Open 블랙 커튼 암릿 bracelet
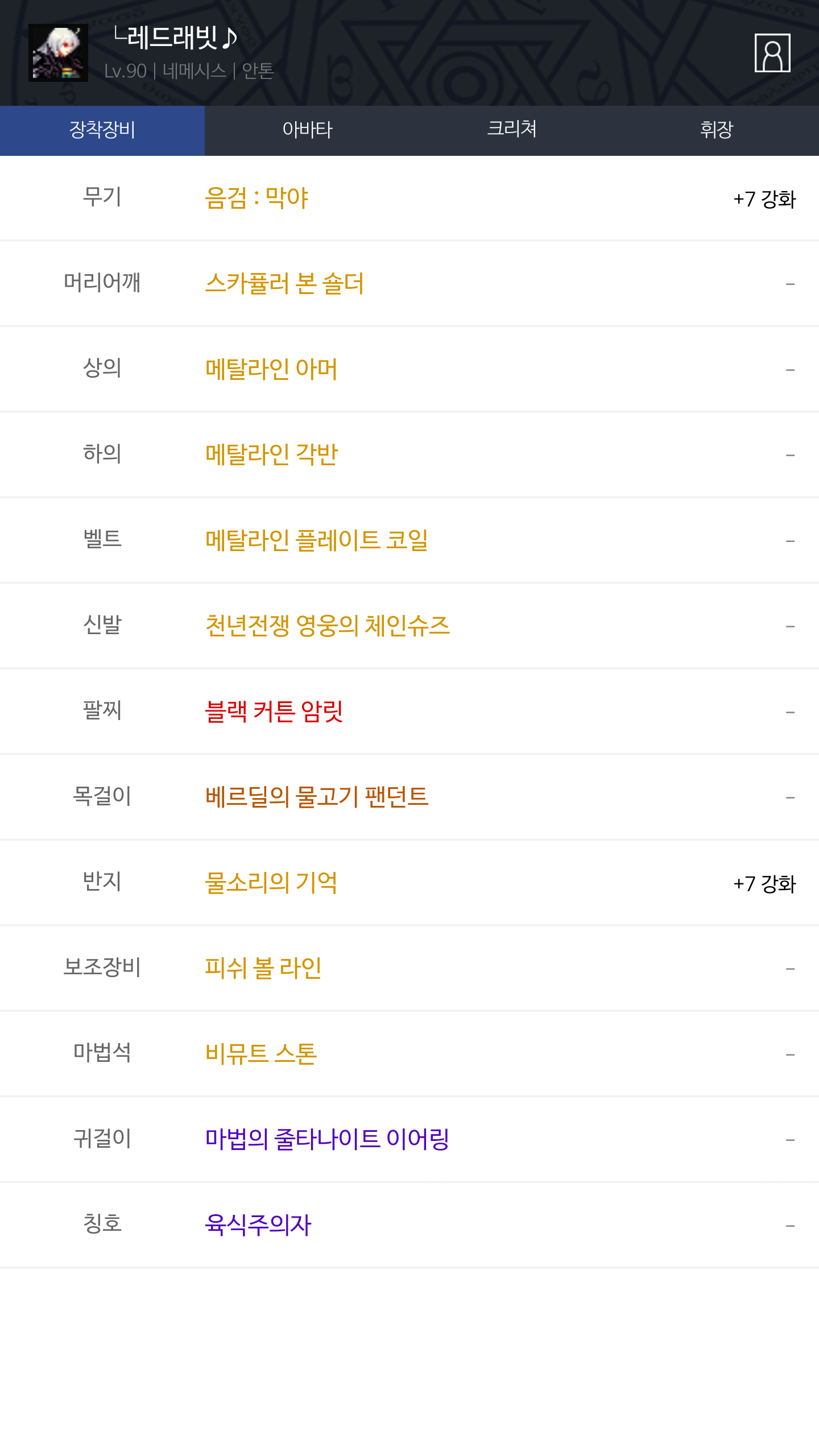 pos(274,712)
